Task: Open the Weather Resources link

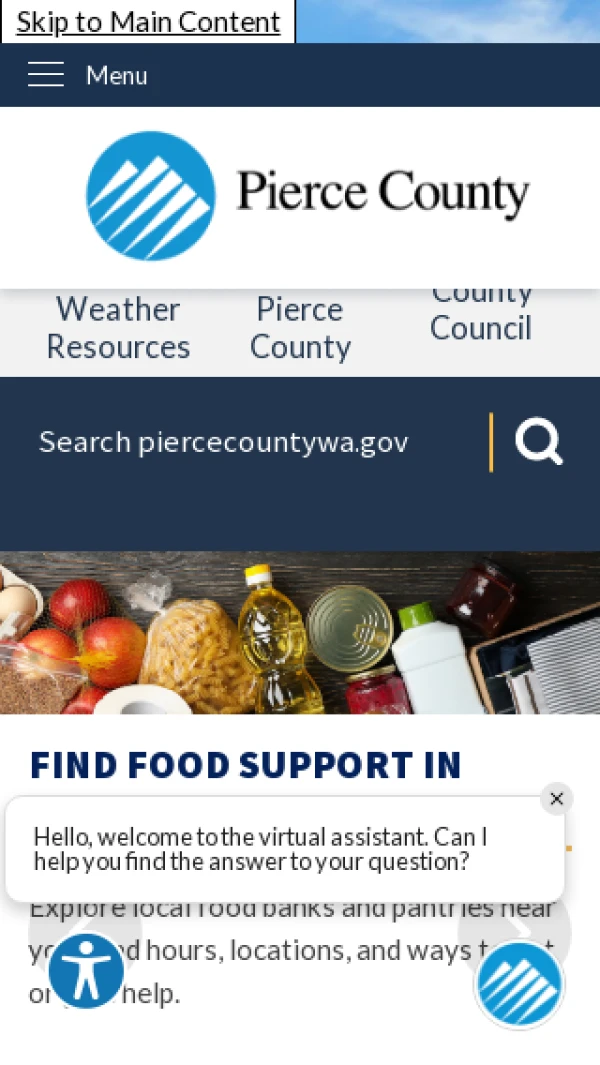Action: 118,328
